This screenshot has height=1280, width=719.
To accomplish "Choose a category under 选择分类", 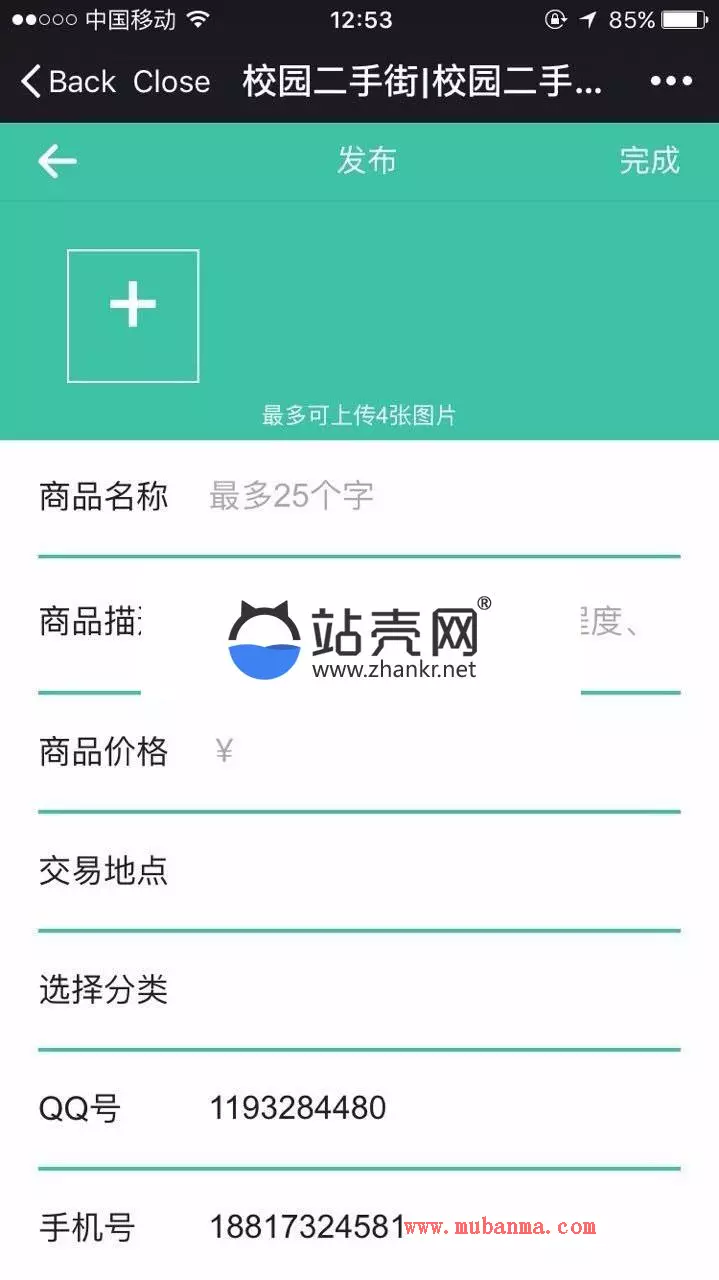I will click(x=440, y=990).
